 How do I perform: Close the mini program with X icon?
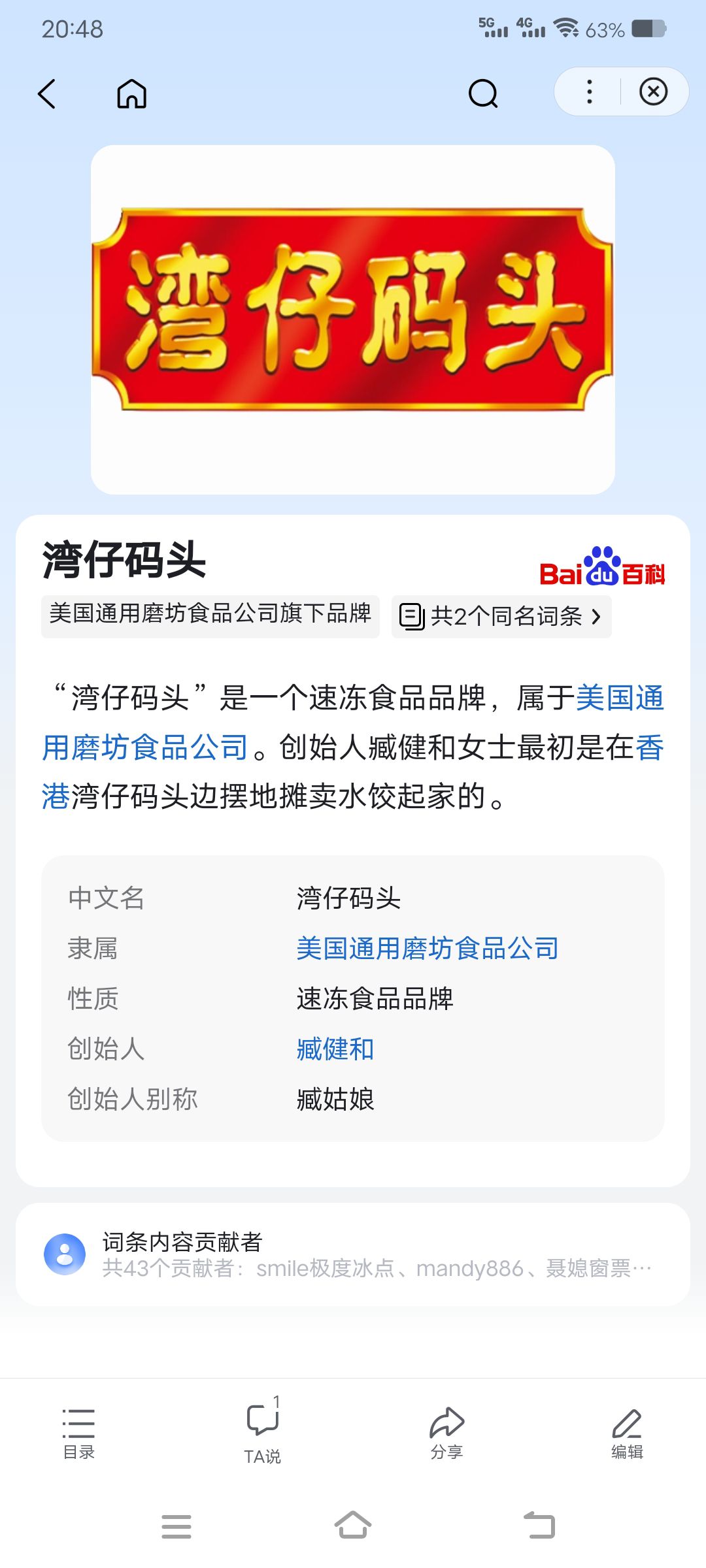coord(653,92)
